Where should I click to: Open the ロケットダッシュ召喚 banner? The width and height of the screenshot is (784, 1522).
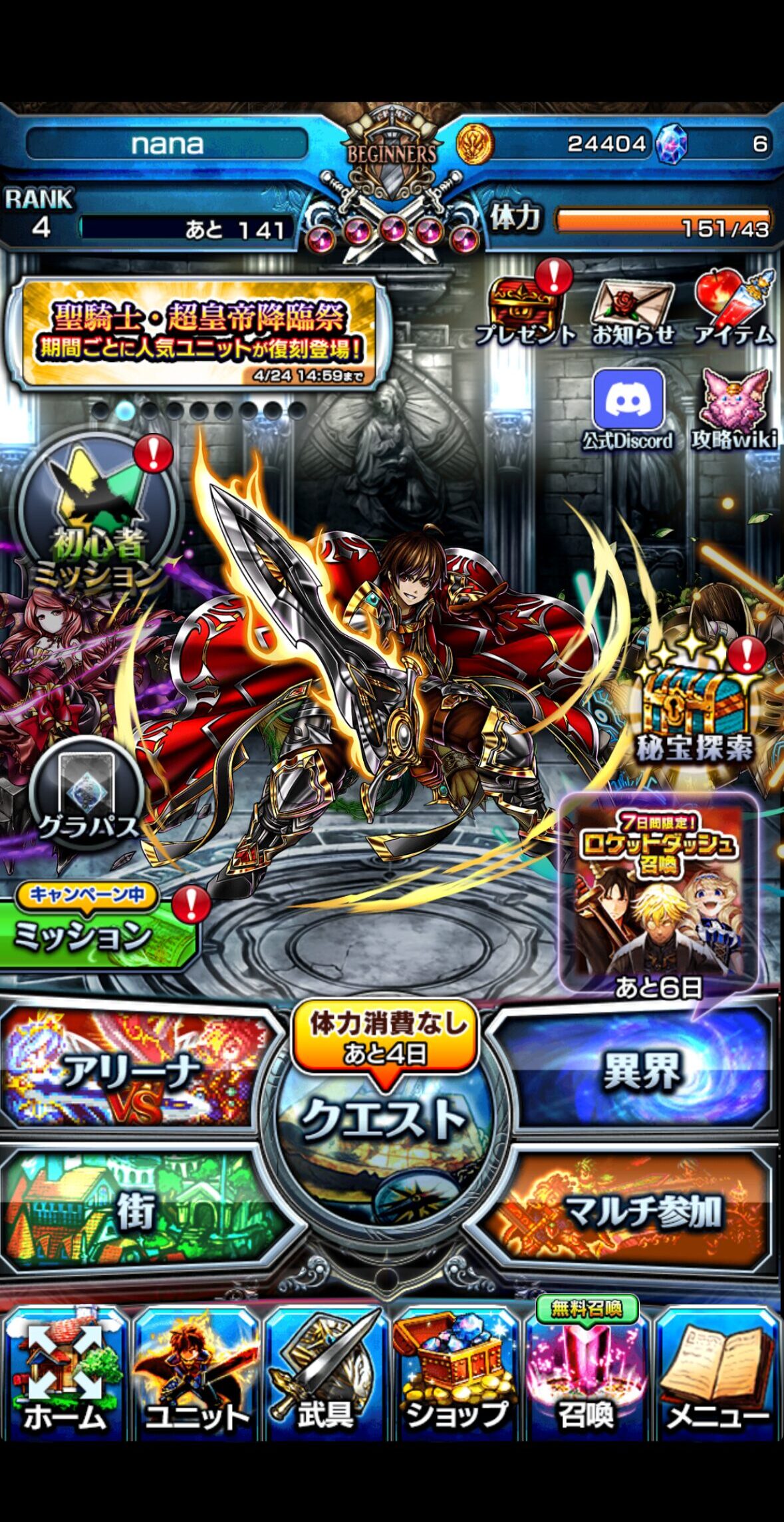coord(658,895)
